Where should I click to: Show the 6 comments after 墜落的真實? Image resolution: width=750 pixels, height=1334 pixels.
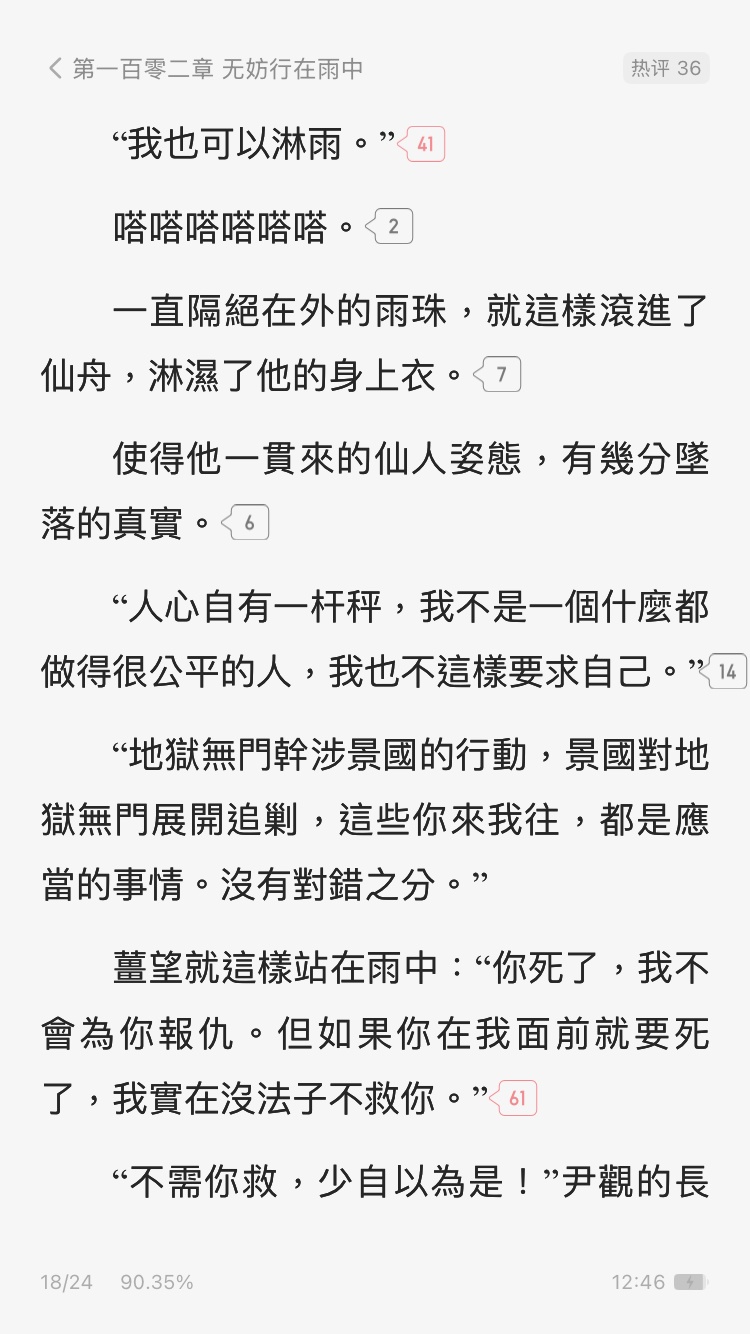(x=245, y=522)
